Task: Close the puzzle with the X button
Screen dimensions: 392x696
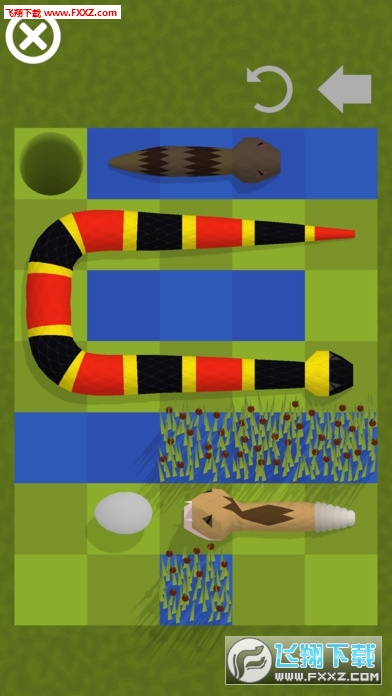Action: point(33,36)
